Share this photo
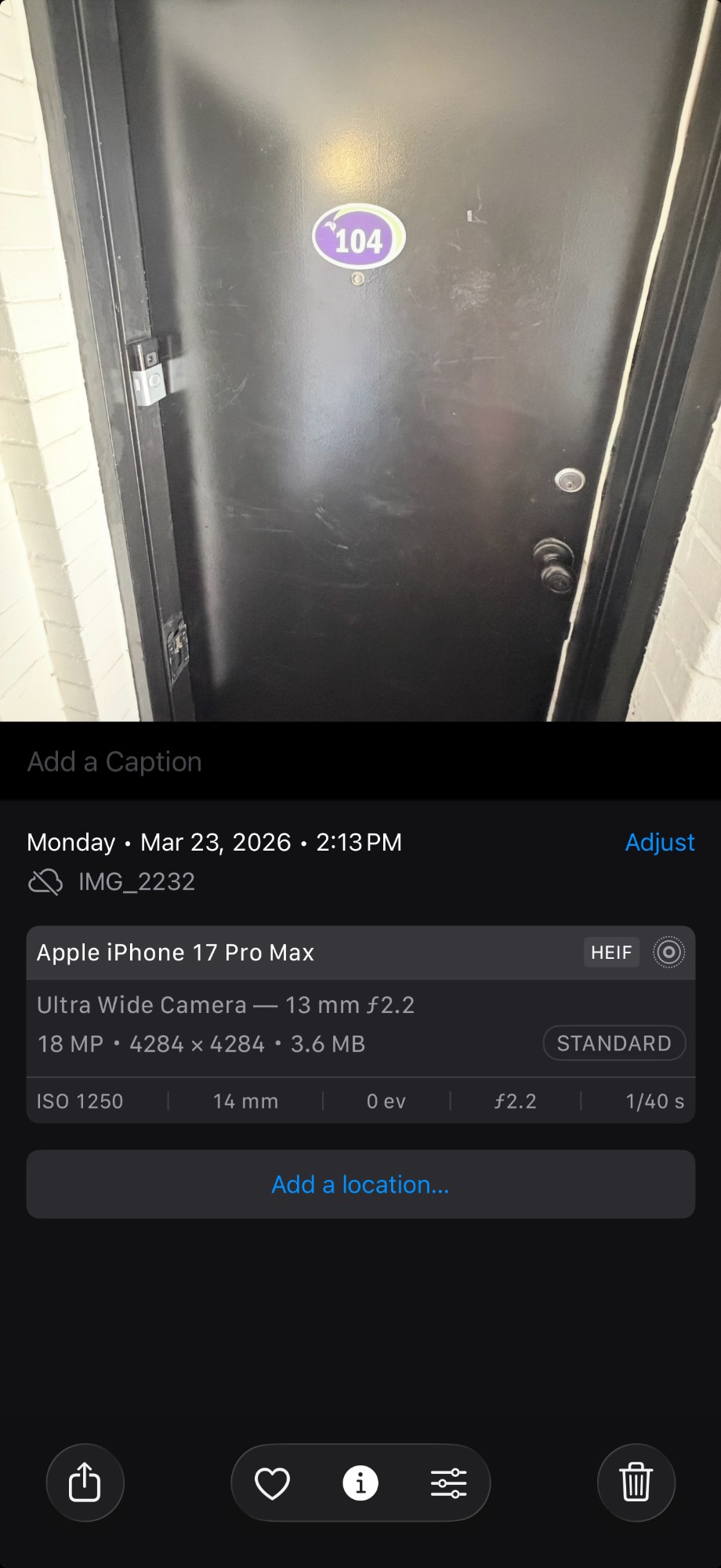 (x=85, y=1483)
